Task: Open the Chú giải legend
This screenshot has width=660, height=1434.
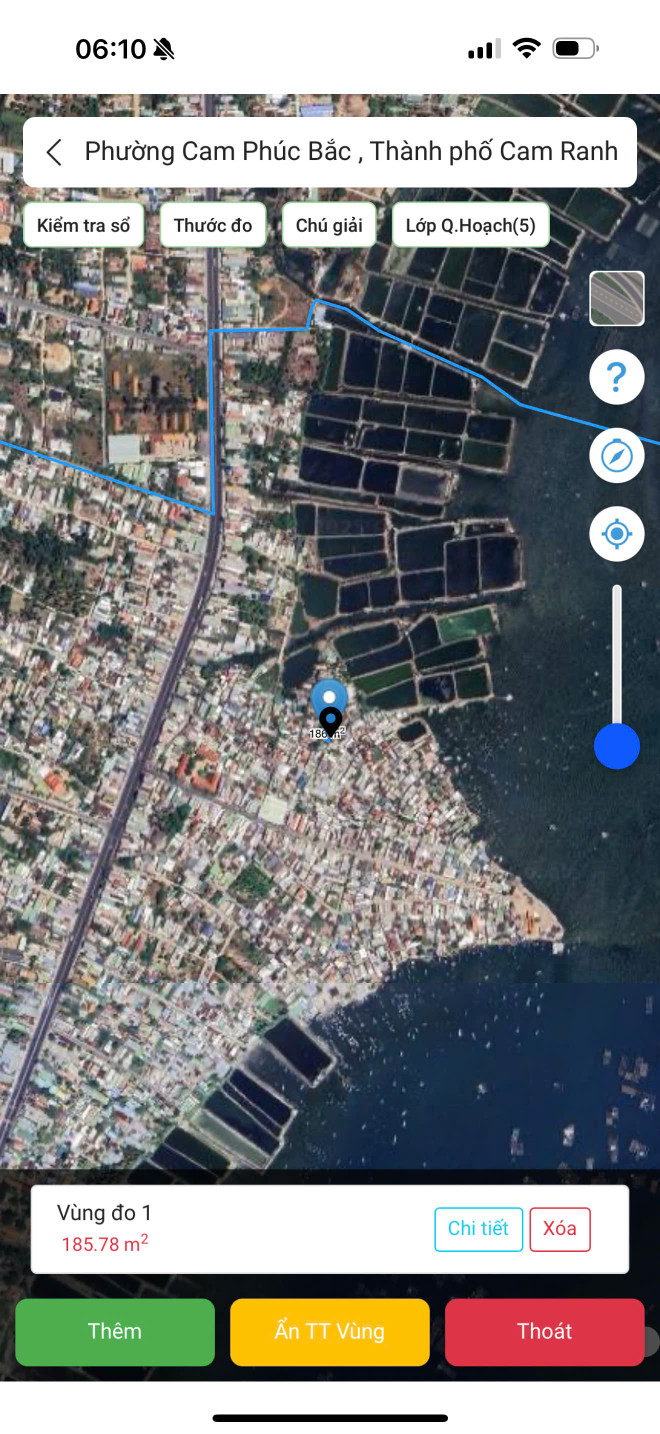Action: click(329, 225)
